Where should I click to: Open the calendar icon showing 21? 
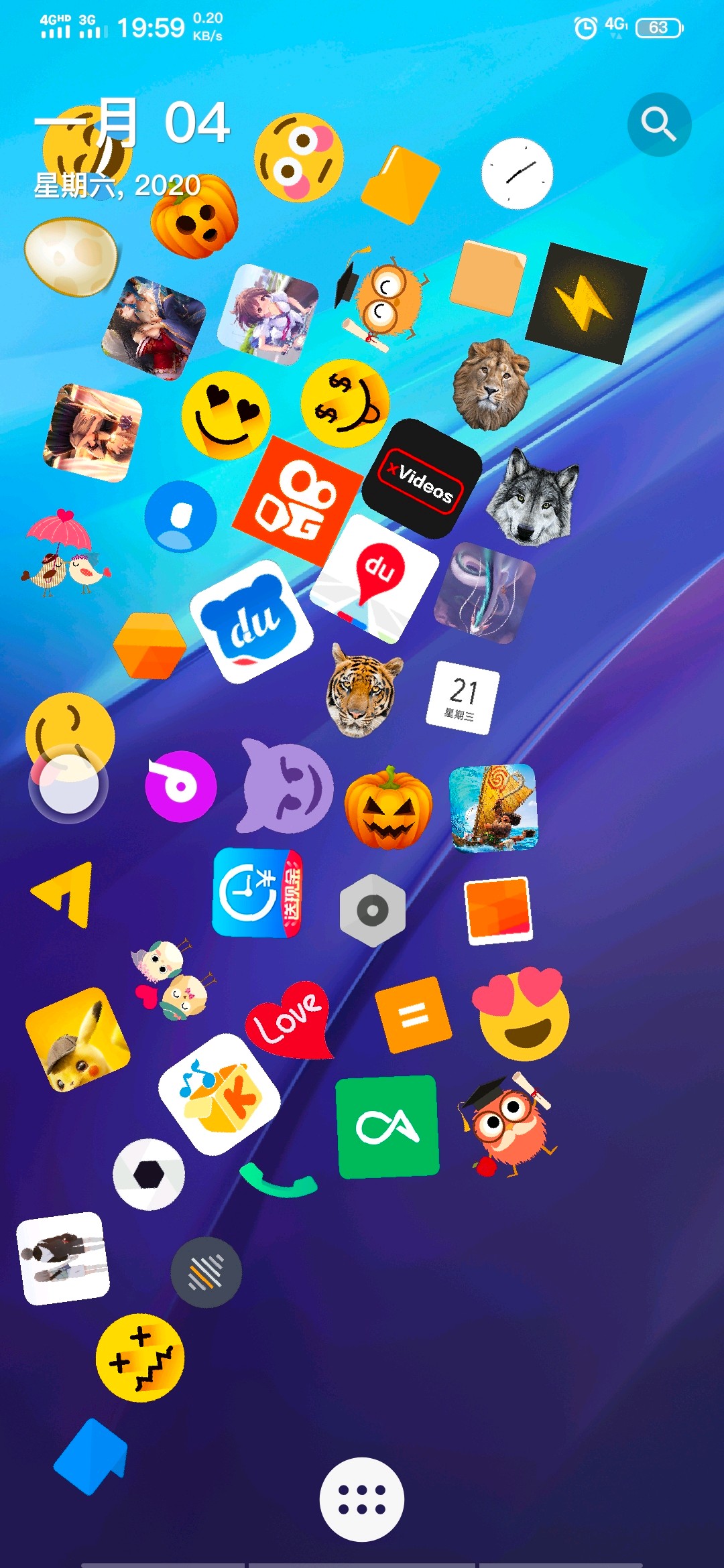463,698
